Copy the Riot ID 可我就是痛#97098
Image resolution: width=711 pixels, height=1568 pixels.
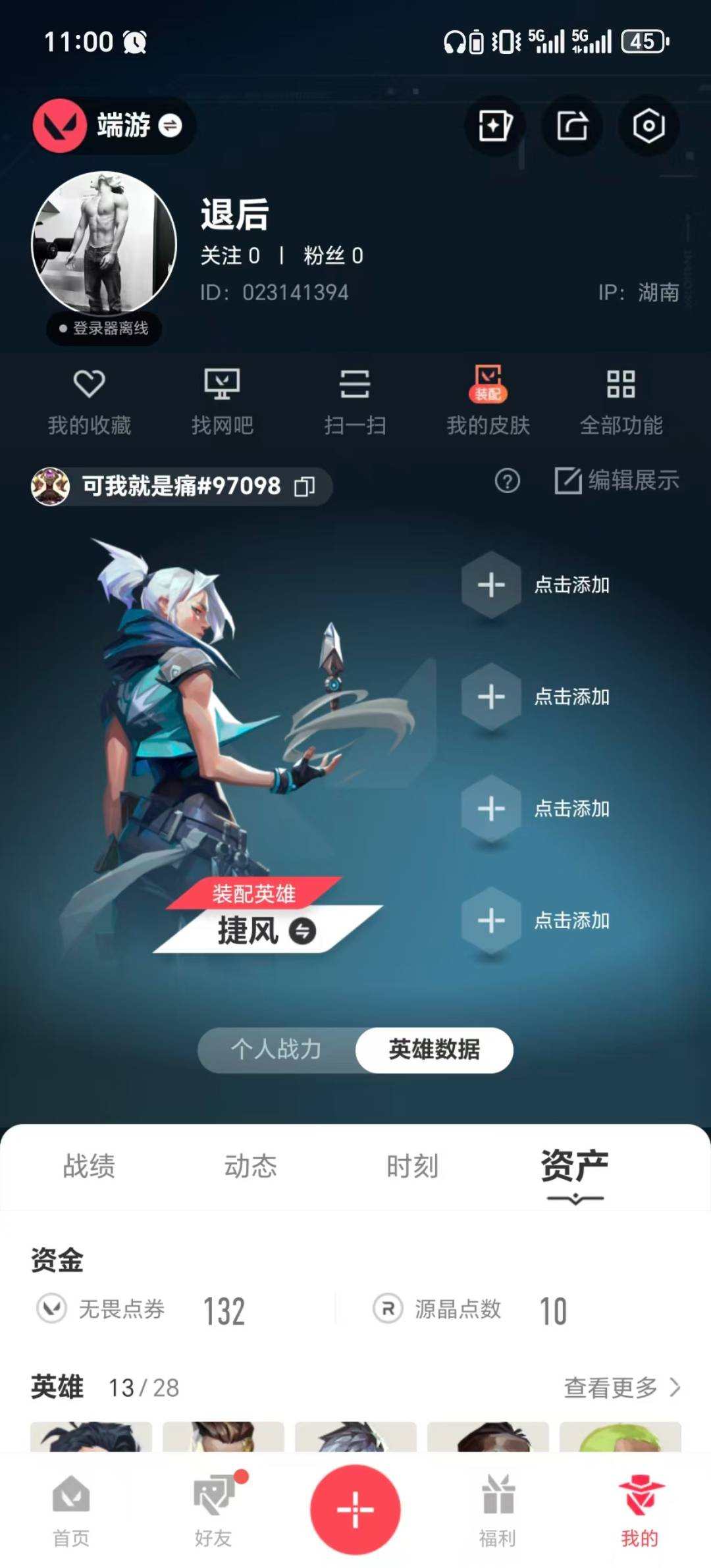[305, 487]
